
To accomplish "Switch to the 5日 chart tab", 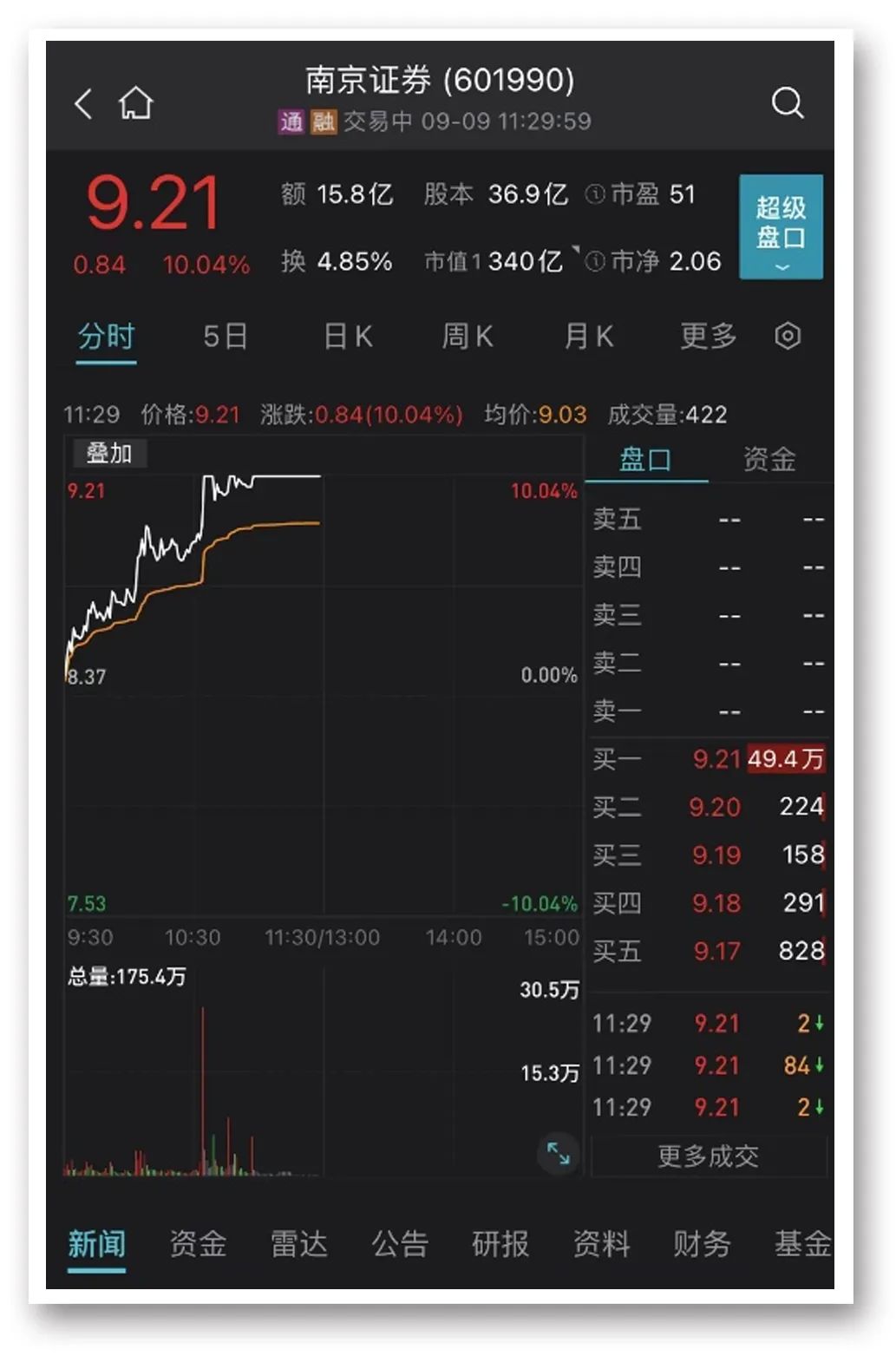I will 226,337.
